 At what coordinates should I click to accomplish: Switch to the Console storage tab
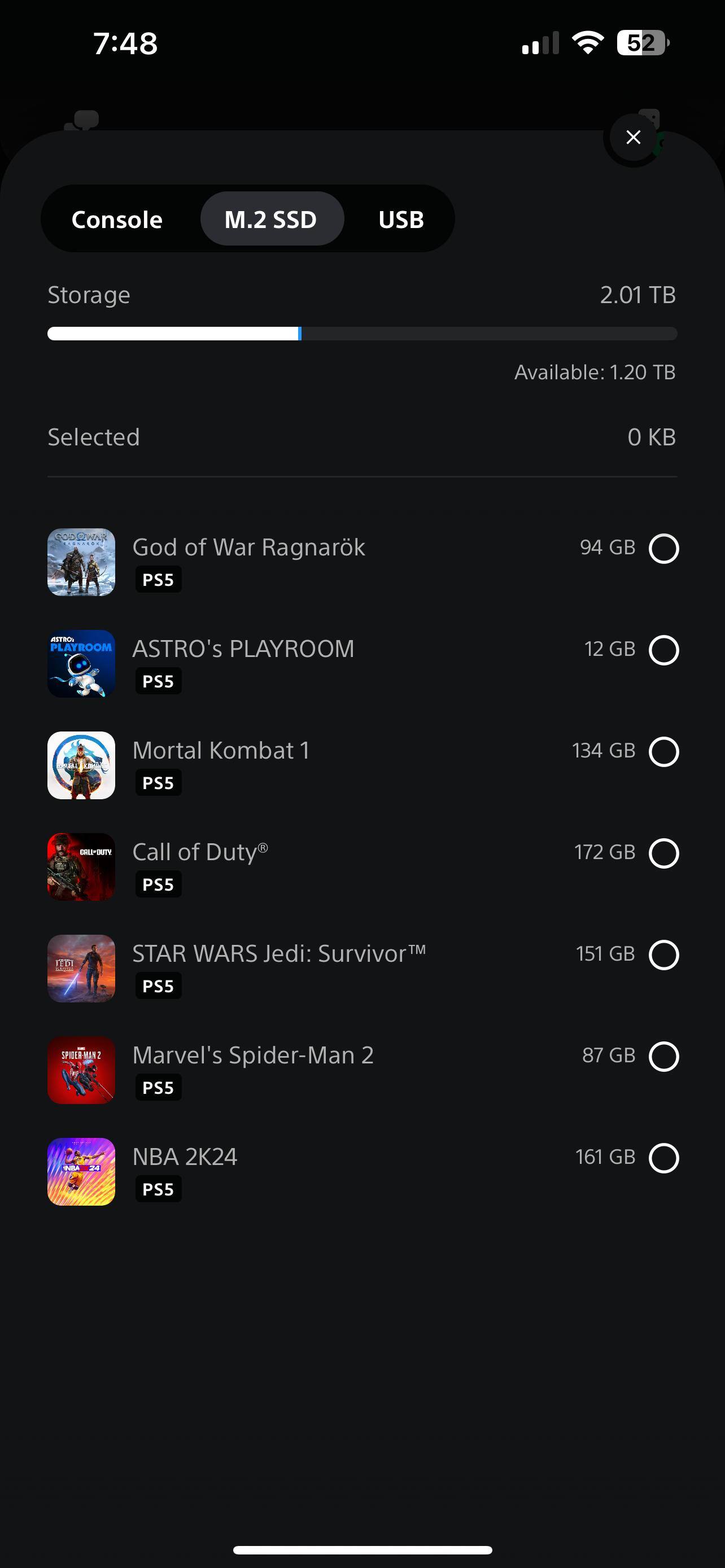tap(117, 219)
